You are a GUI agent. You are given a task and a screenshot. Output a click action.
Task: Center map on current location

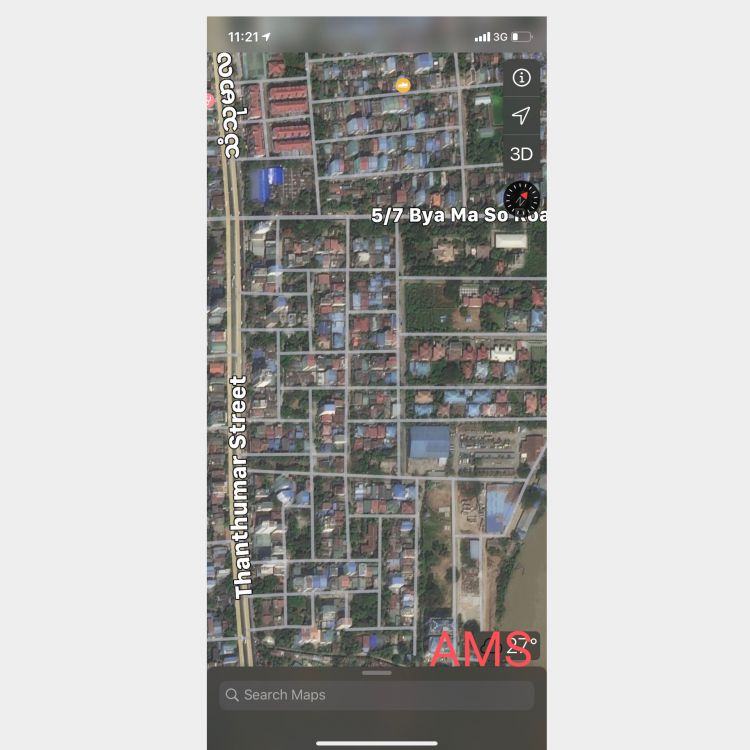(520, 116)
